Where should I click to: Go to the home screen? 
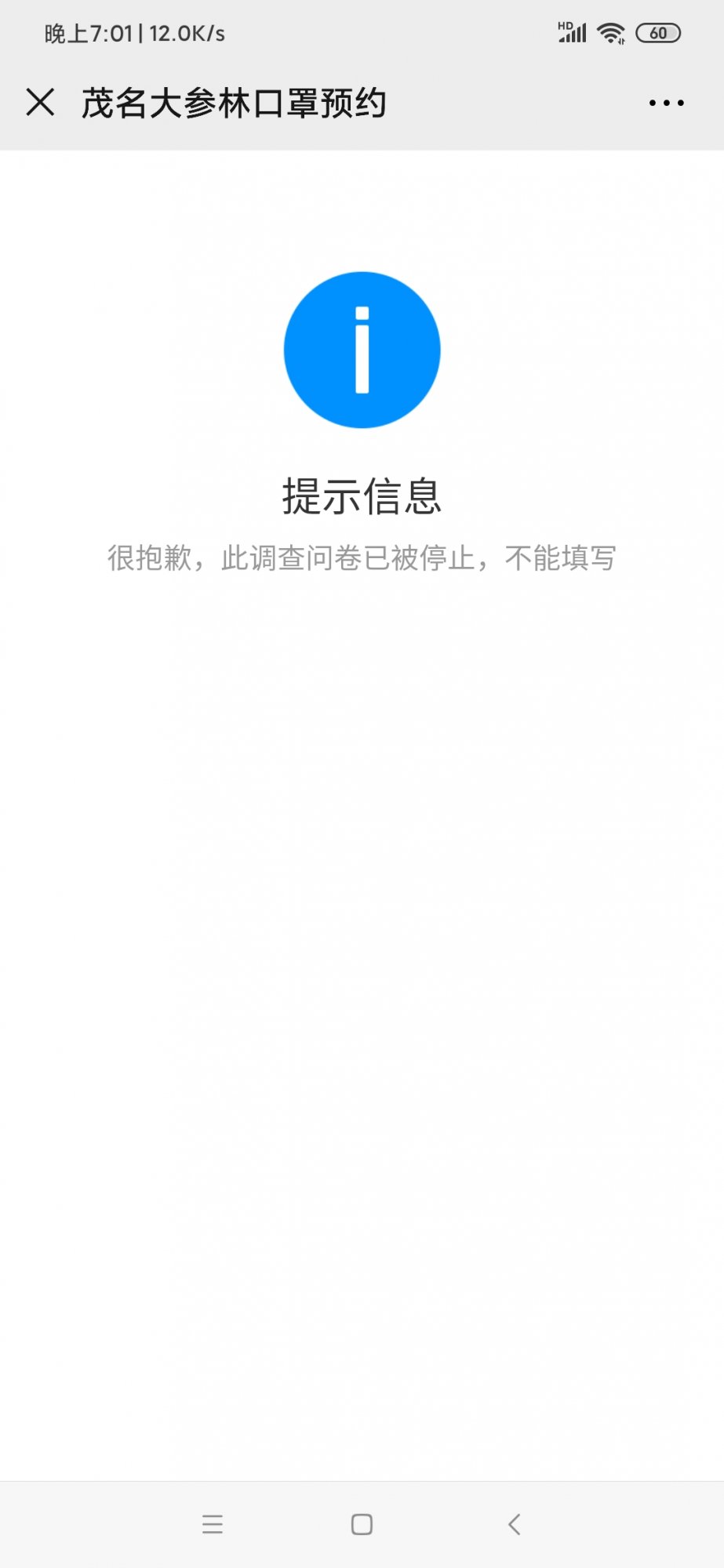[362, 1524]
